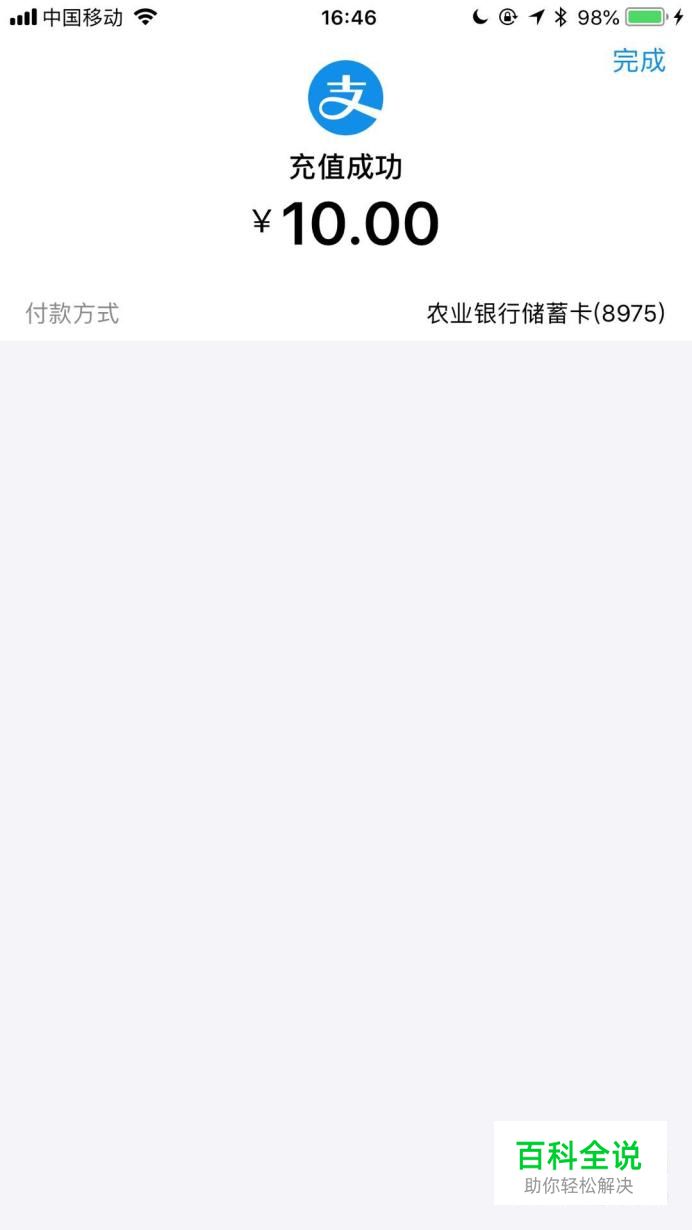Tap 完成 to finish
This screenshot has width=692, height=1230.
pos(638,60)
